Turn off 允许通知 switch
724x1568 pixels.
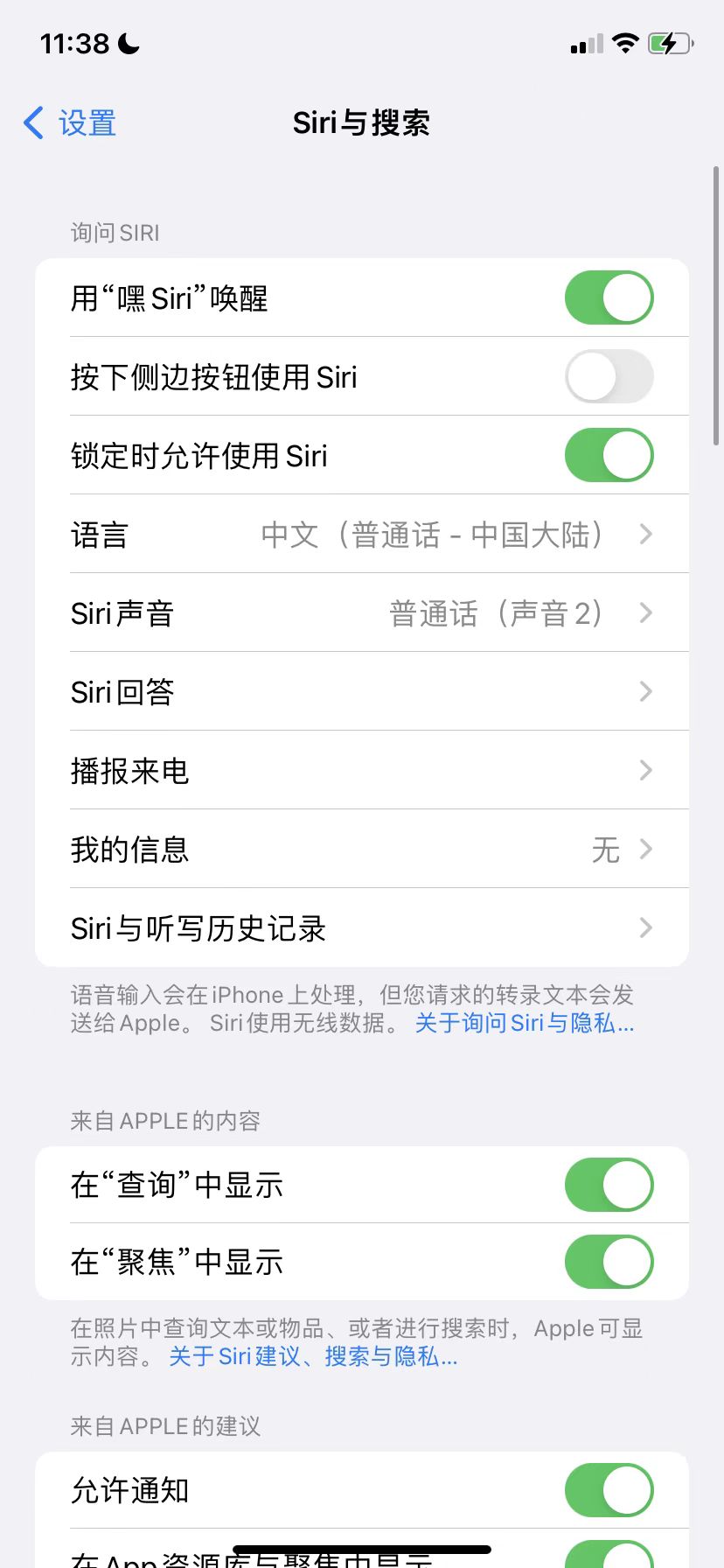609,1490
